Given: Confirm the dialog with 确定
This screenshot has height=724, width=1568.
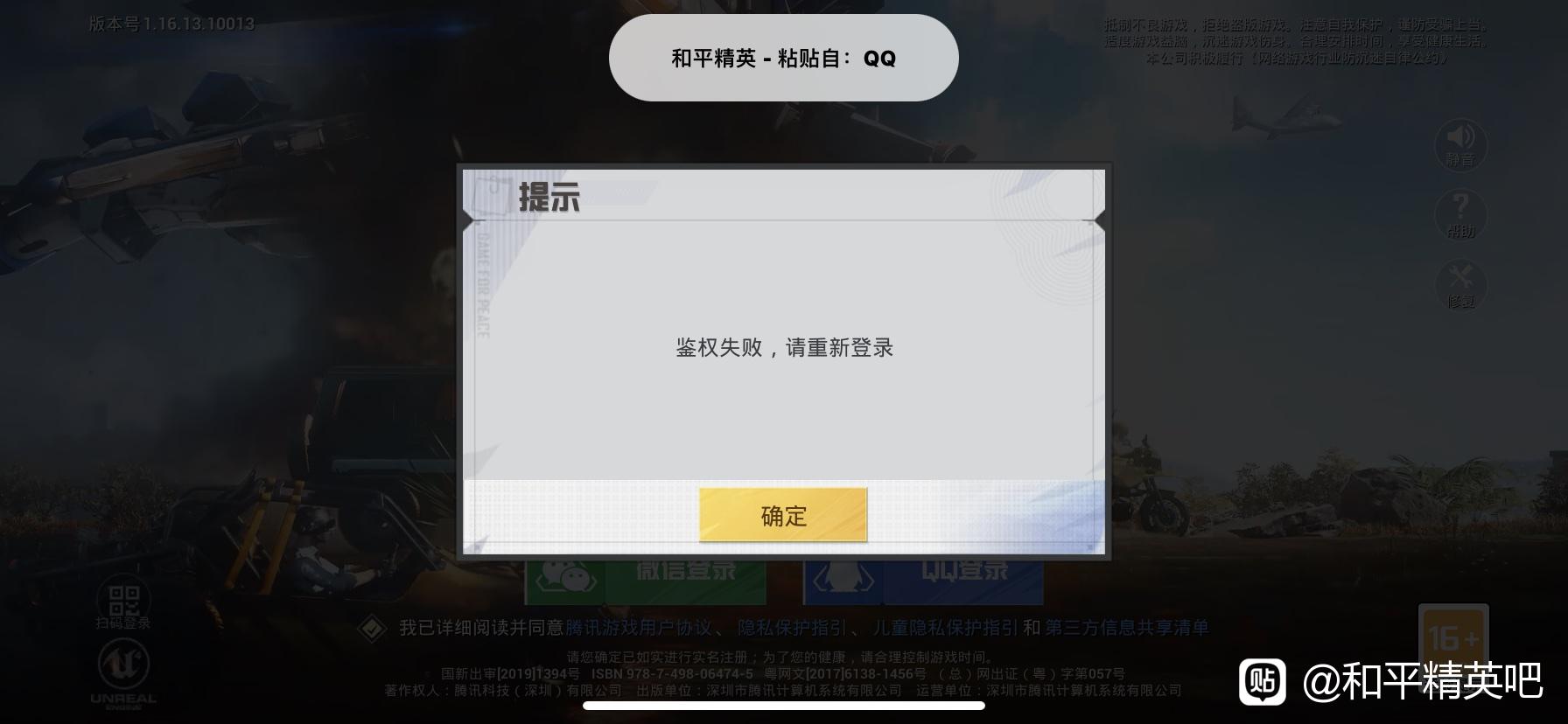Looking at the screenshot, I should (783, 515).
